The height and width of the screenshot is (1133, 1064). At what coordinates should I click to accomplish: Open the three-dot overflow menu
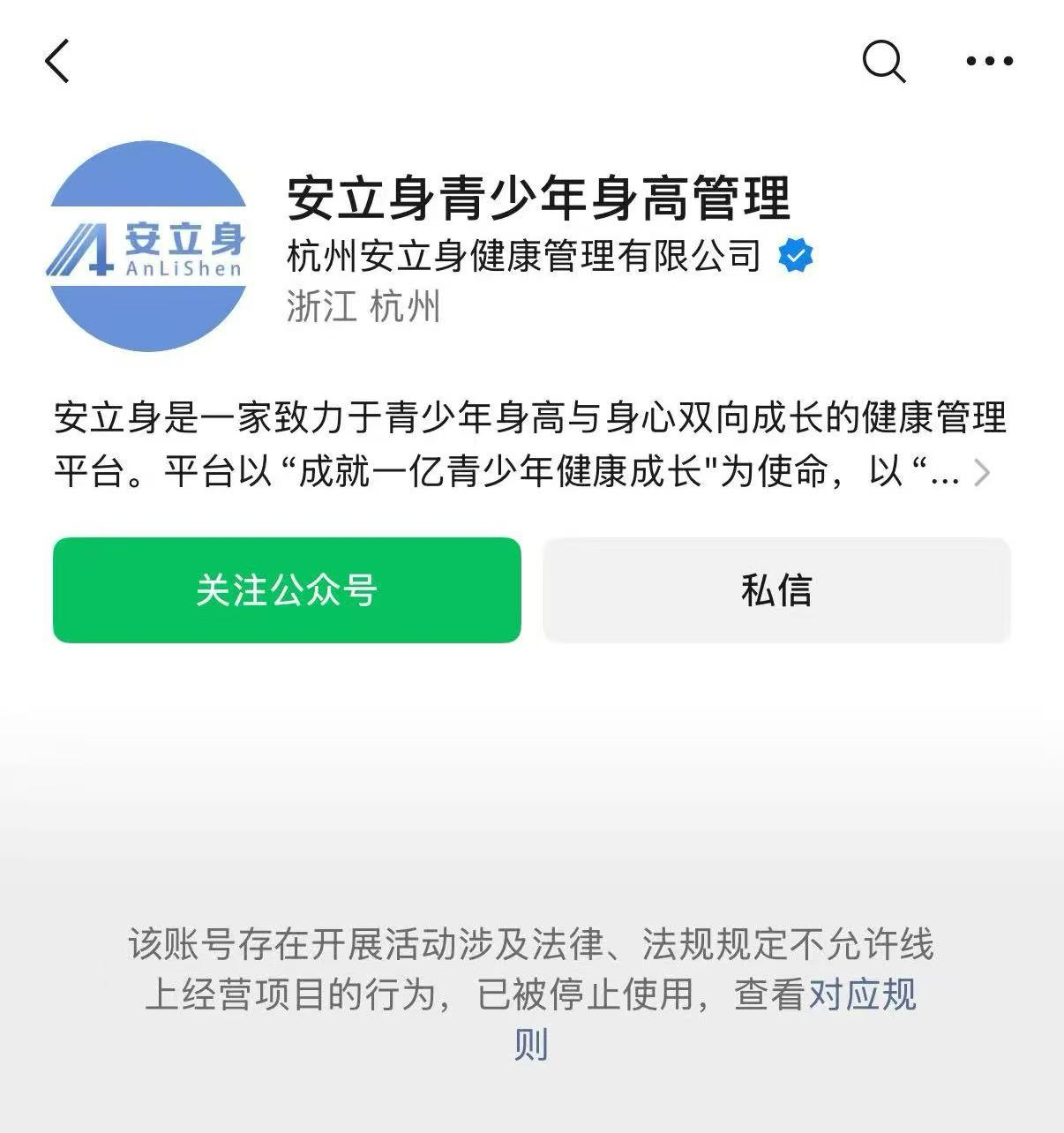pyautogui.click(x=989, y=62)
